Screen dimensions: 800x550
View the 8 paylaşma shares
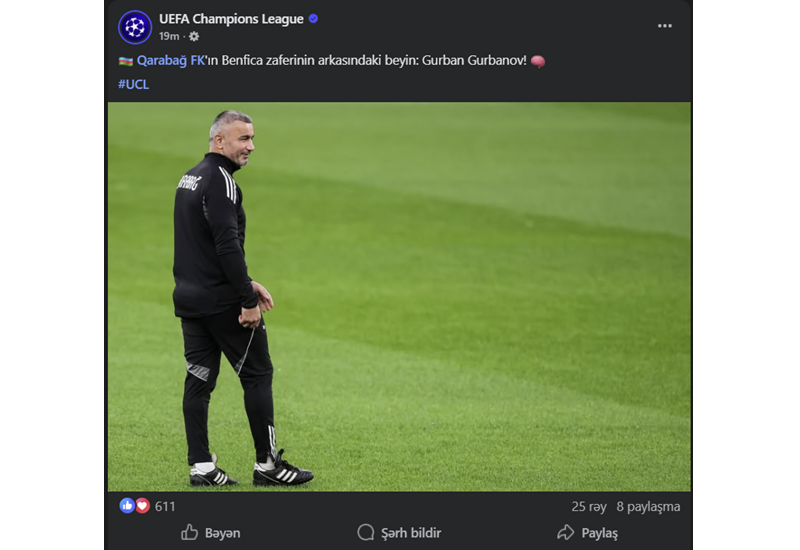click(648, 507)
